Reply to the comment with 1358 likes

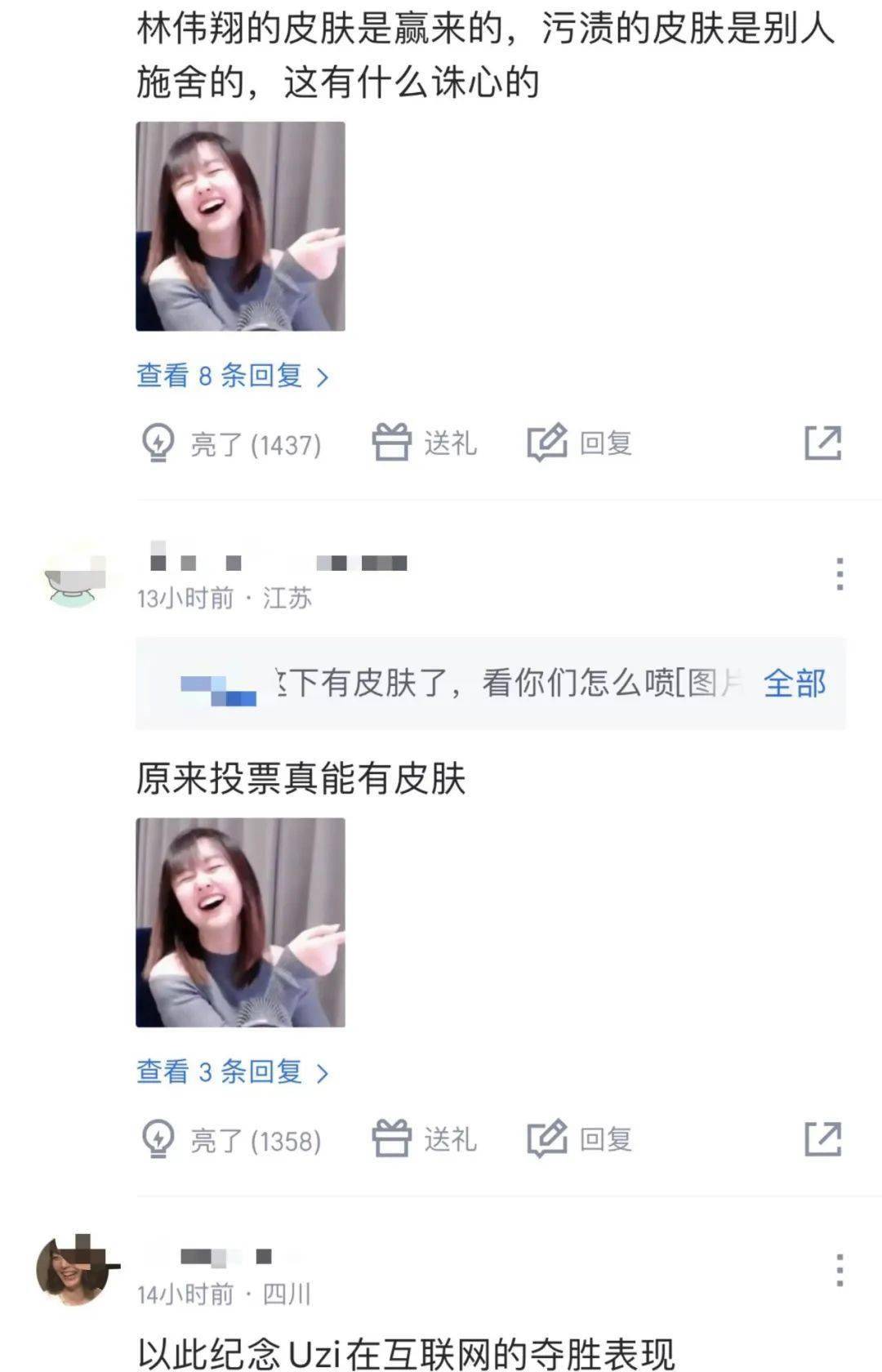580,1139
